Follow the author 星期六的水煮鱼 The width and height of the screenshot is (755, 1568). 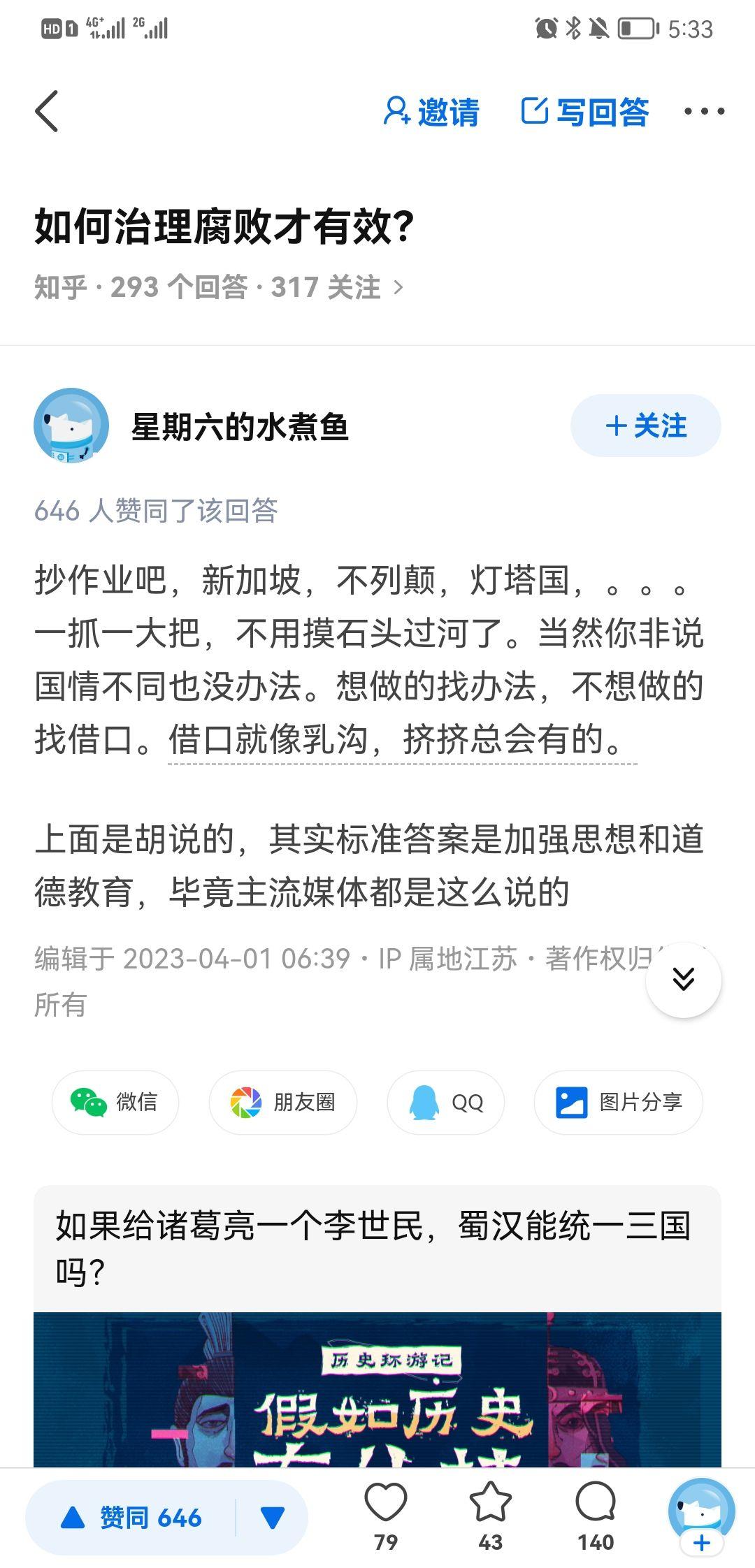[x=645, y=426]
